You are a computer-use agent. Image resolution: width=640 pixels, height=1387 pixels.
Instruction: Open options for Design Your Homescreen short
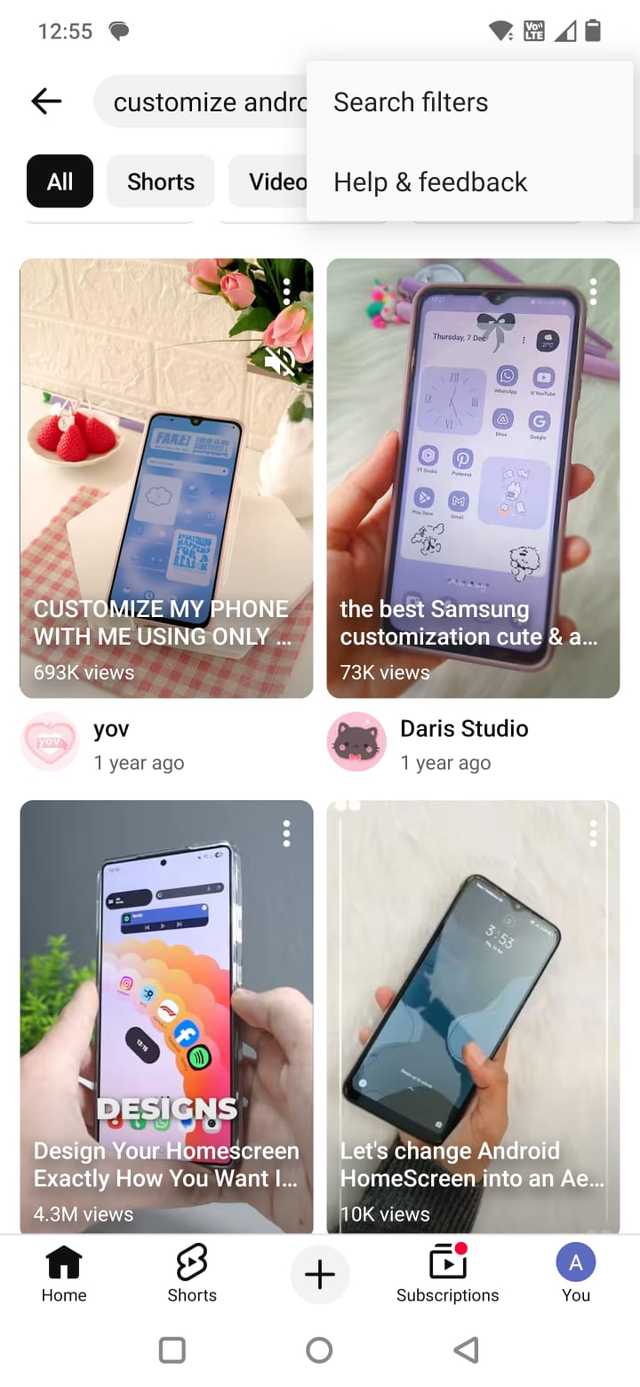(287, 833)
